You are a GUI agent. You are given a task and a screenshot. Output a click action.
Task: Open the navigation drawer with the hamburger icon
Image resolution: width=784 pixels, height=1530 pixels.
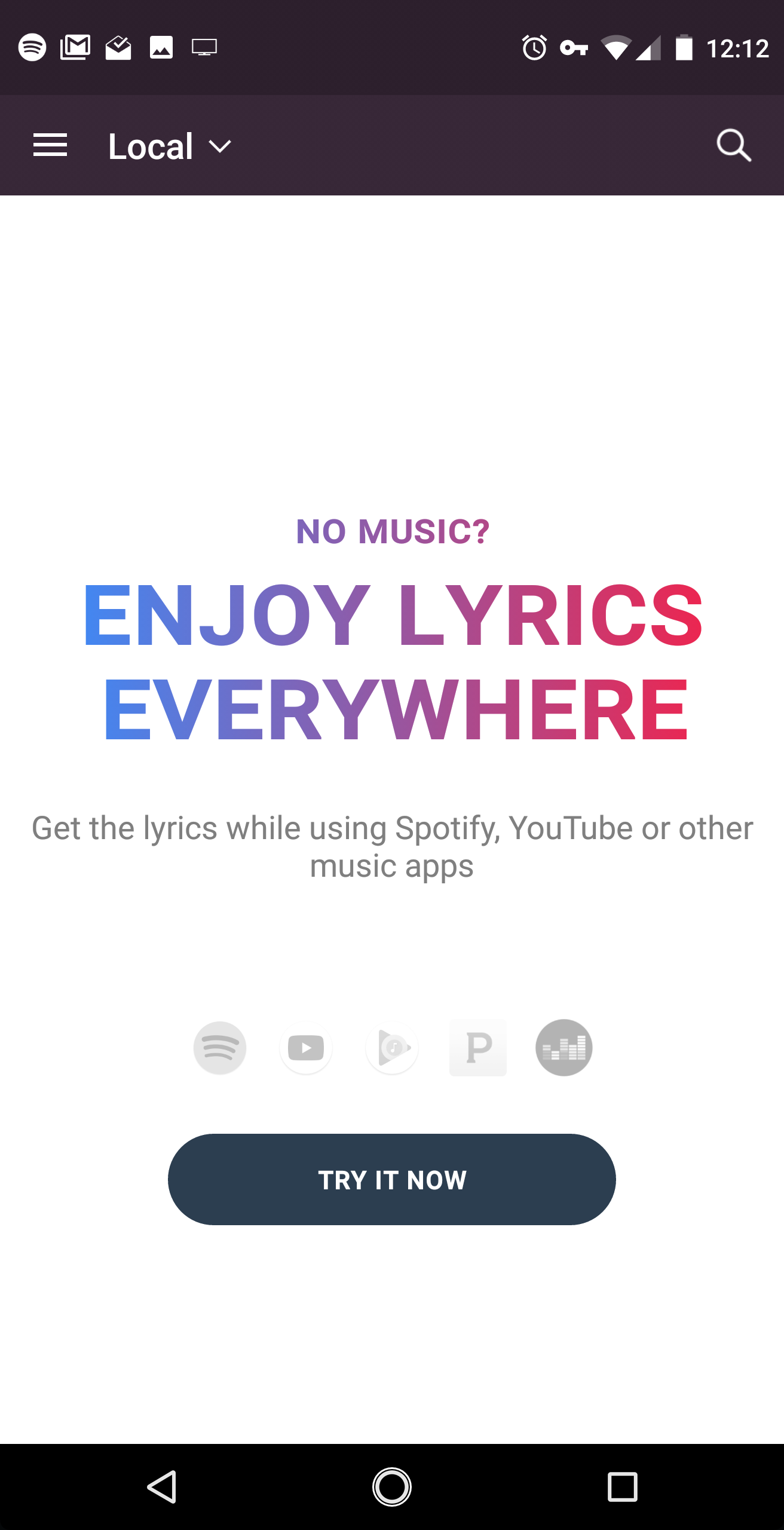50,145
